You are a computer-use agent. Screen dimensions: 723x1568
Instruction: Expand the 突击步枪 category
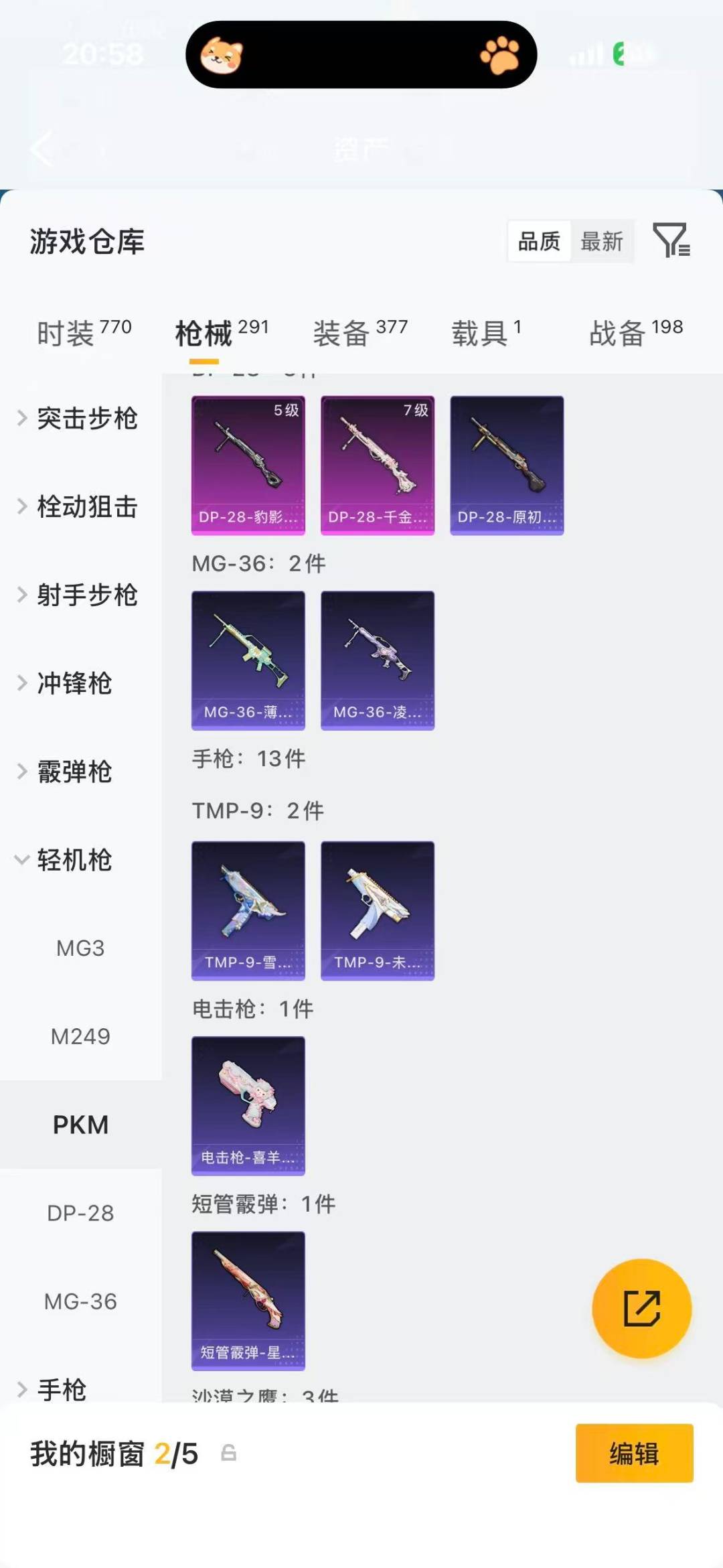click(87, 418)
